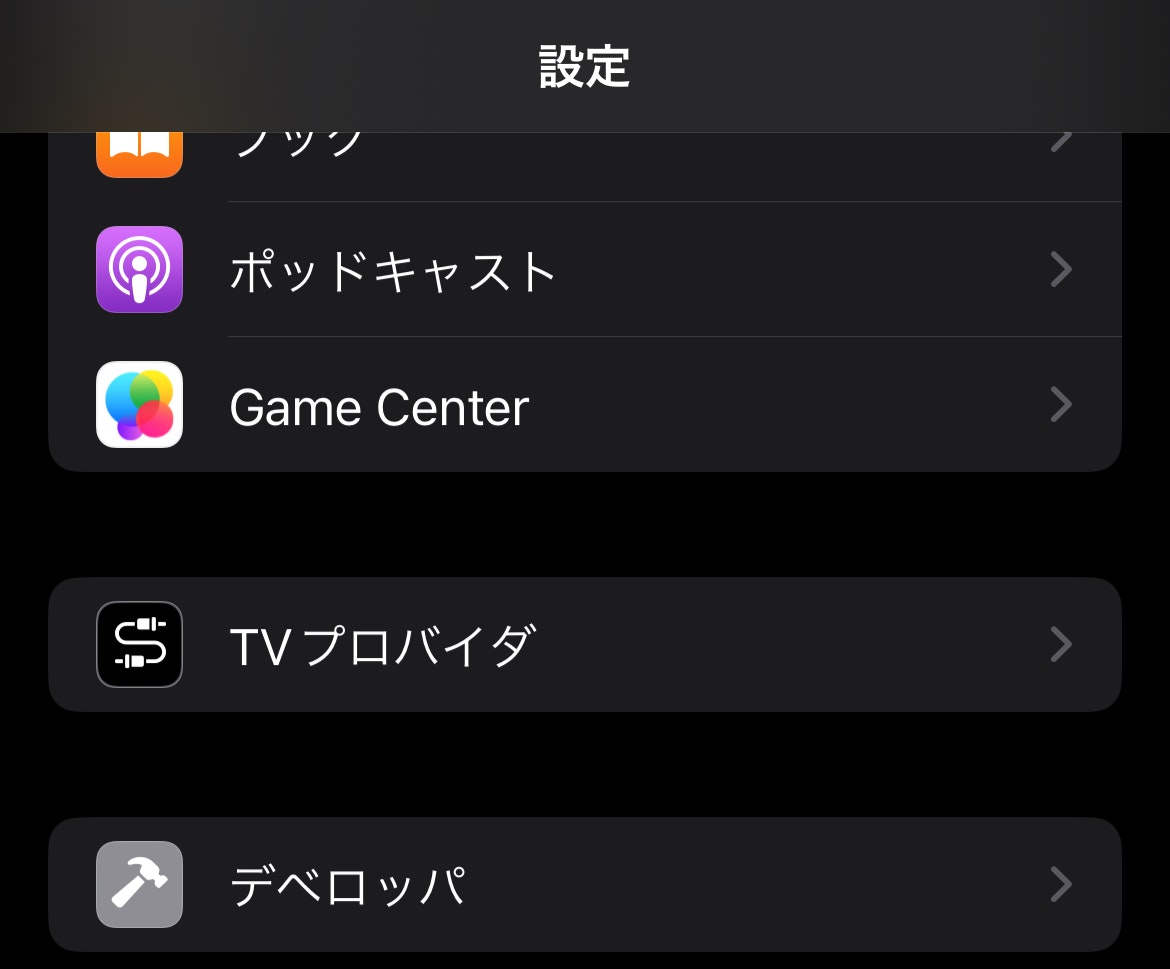Open TVプロバイダ settings

point(584,644)
